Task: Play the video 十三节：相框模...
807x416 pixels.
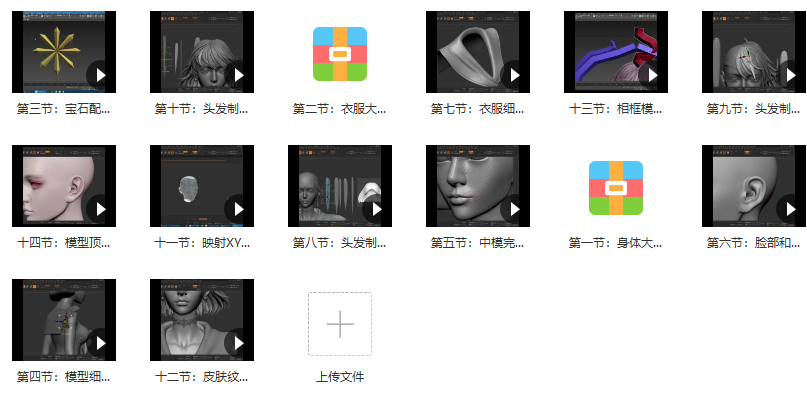Action: pos(652,75)
